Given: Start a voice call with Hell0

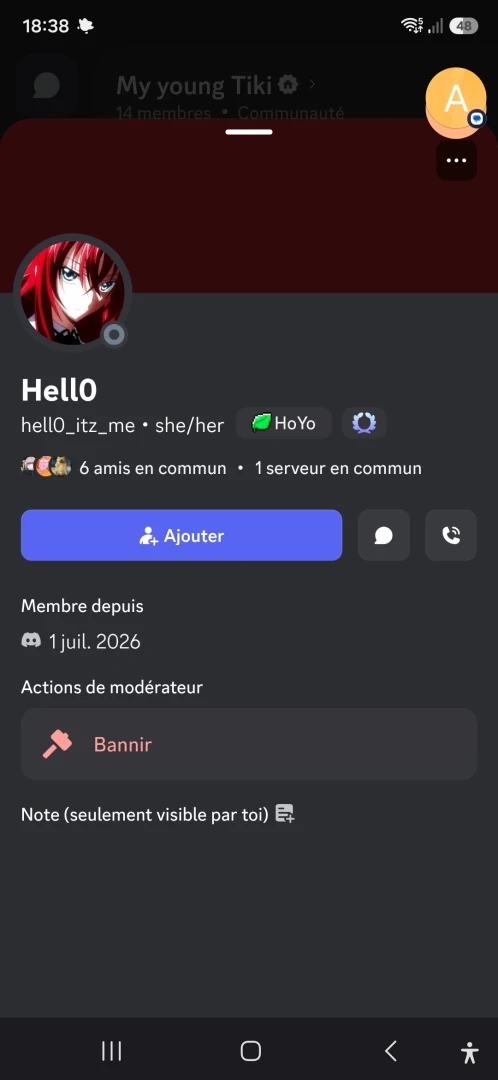Looking at the screenshot, I should [x=450, y=535].
